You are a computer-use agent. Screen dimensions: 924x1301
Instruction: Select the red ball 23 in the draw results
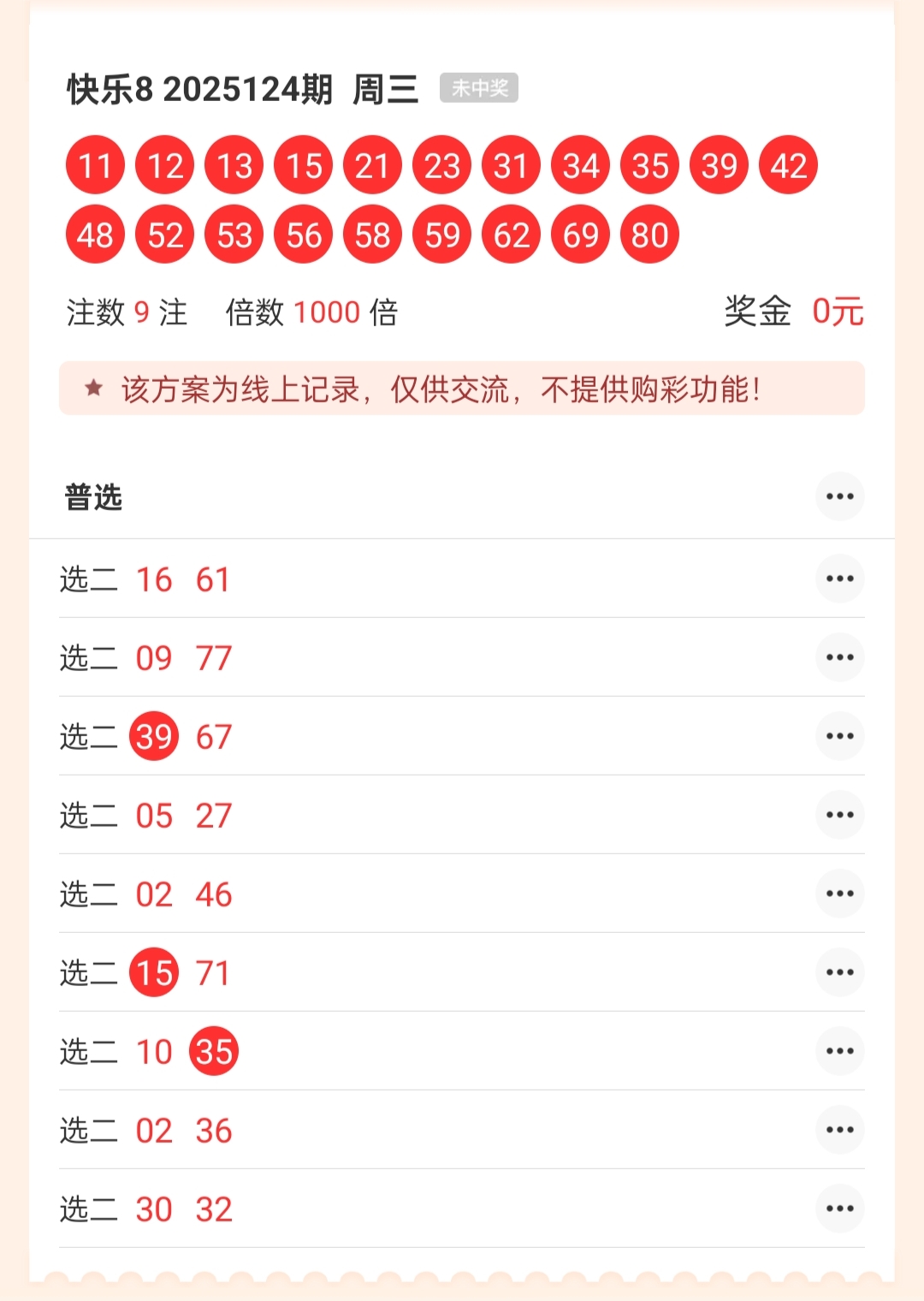[441, 164]
